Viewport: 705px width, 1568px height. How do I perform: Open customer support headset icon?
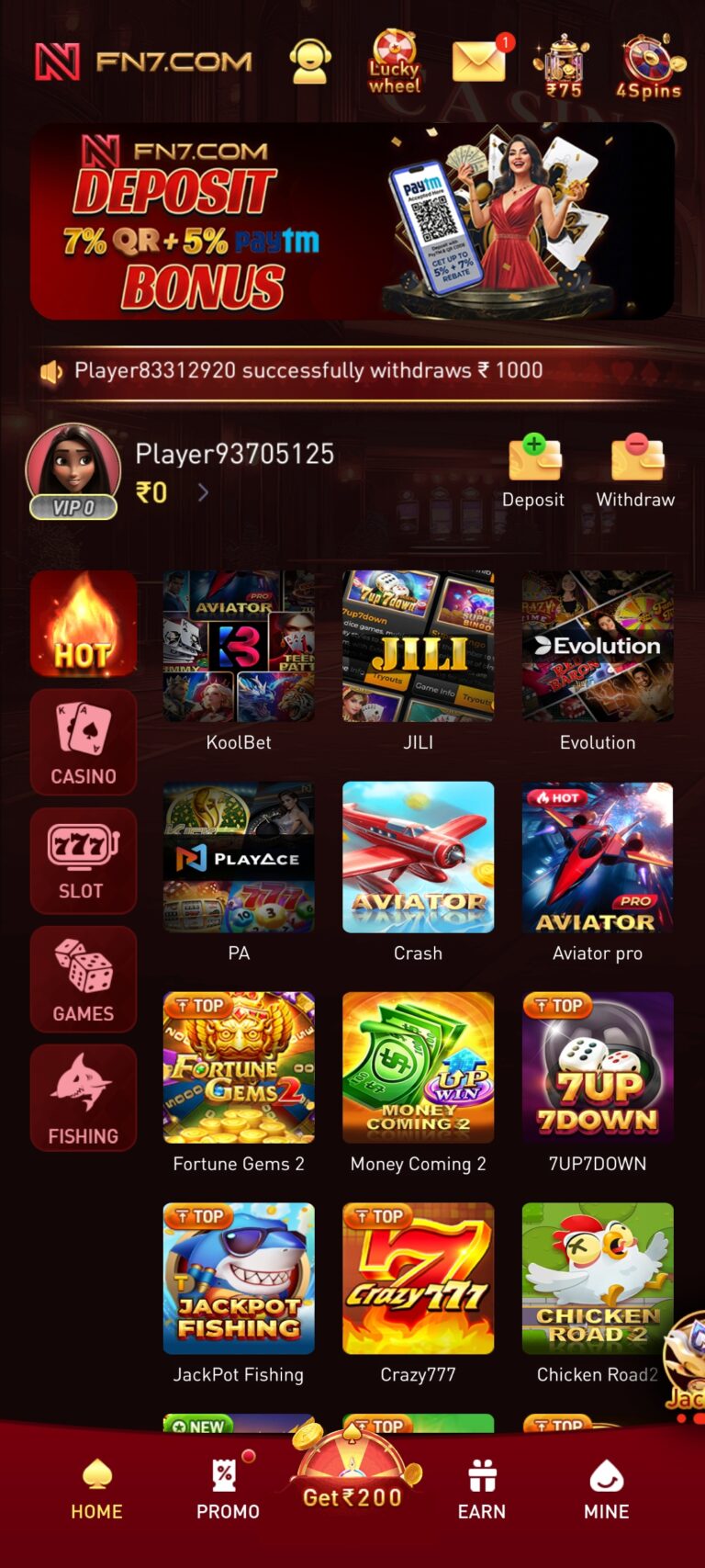[310, 62]
